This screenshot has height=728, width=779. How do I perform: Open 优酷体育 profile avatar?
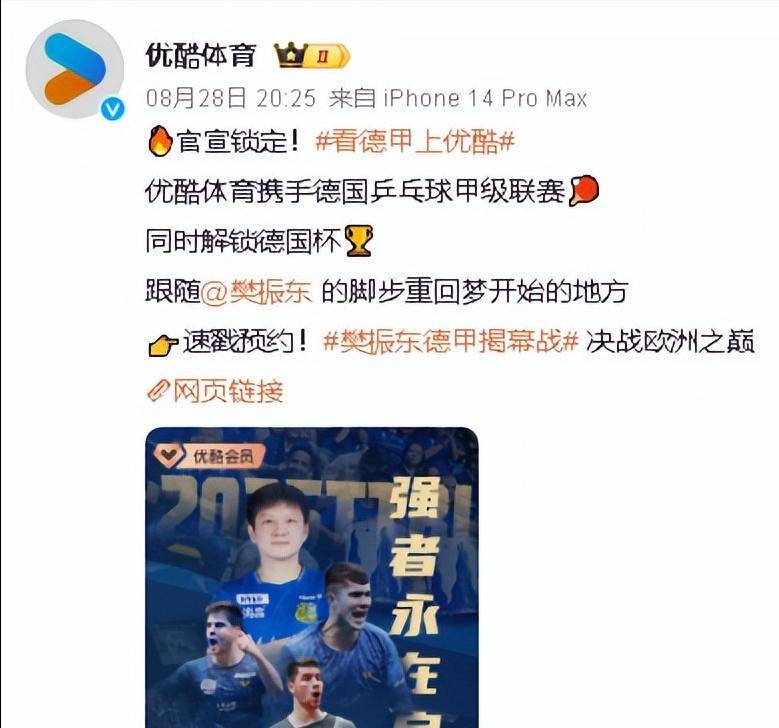pos(75,69)
